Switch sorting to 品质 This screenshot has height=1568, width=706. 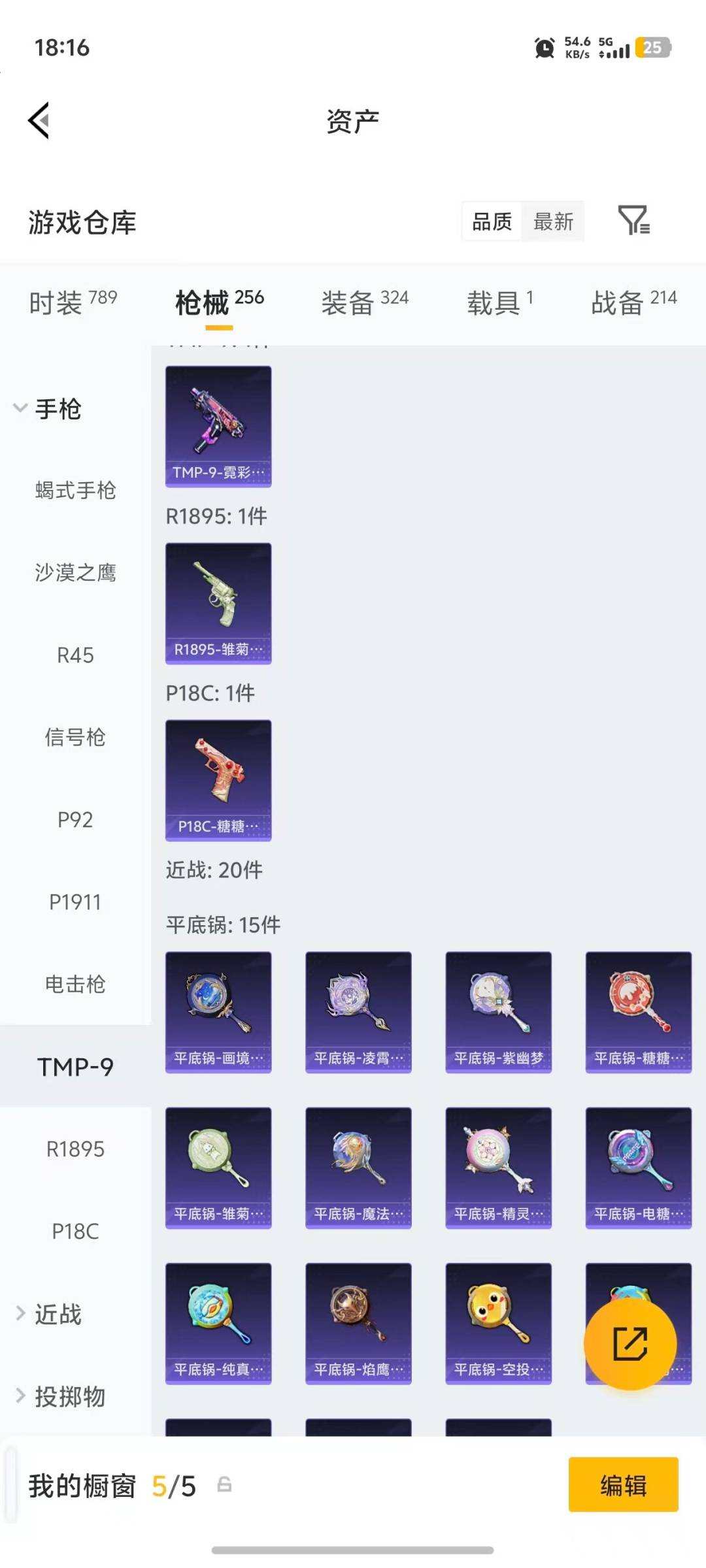(492, 222)
